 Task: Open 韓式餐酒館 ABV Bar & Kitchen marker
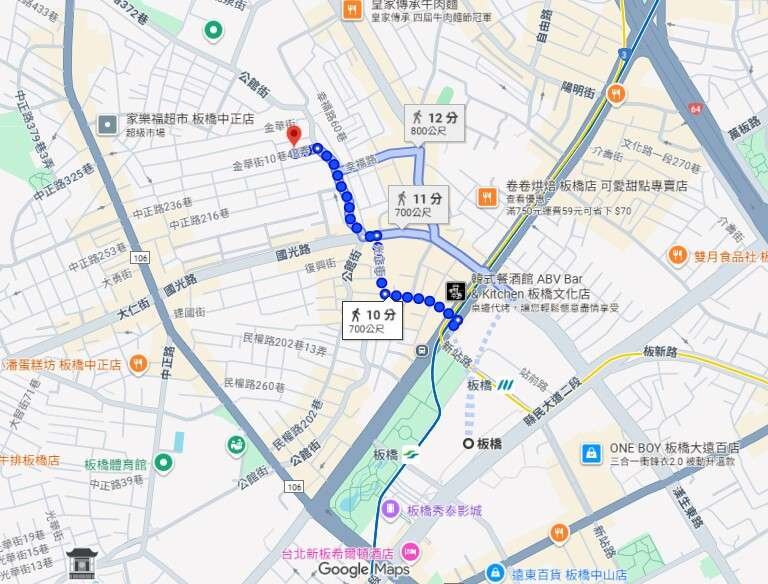(x=455, y=291)
